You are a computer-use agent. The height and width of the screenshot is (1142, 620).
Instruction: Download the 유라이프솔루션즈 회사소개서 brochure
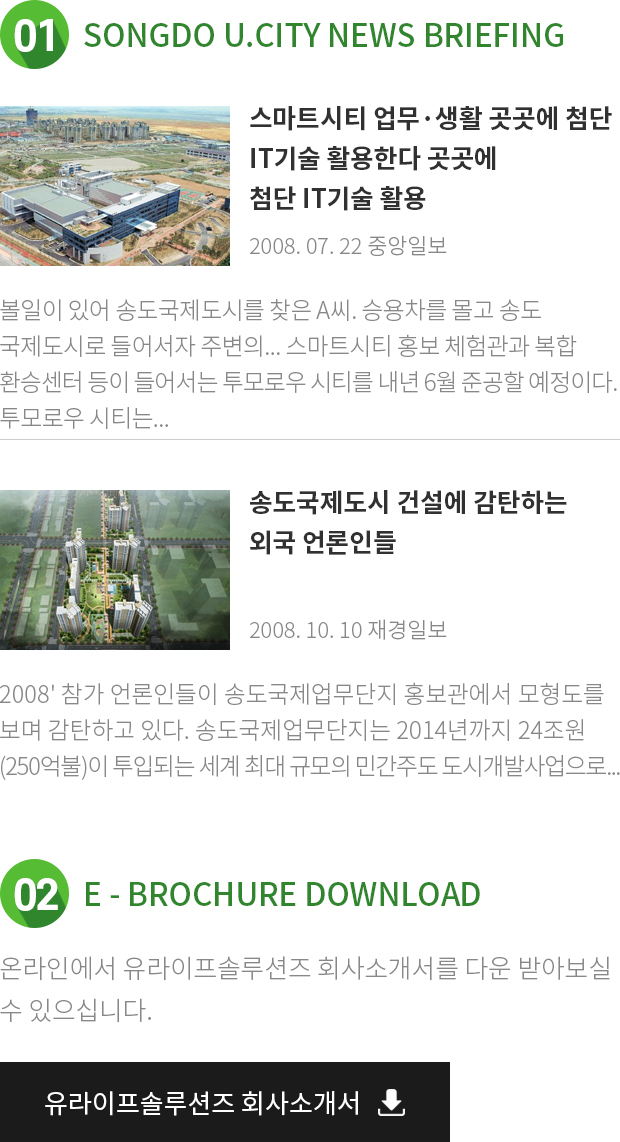pos(225,1102)
